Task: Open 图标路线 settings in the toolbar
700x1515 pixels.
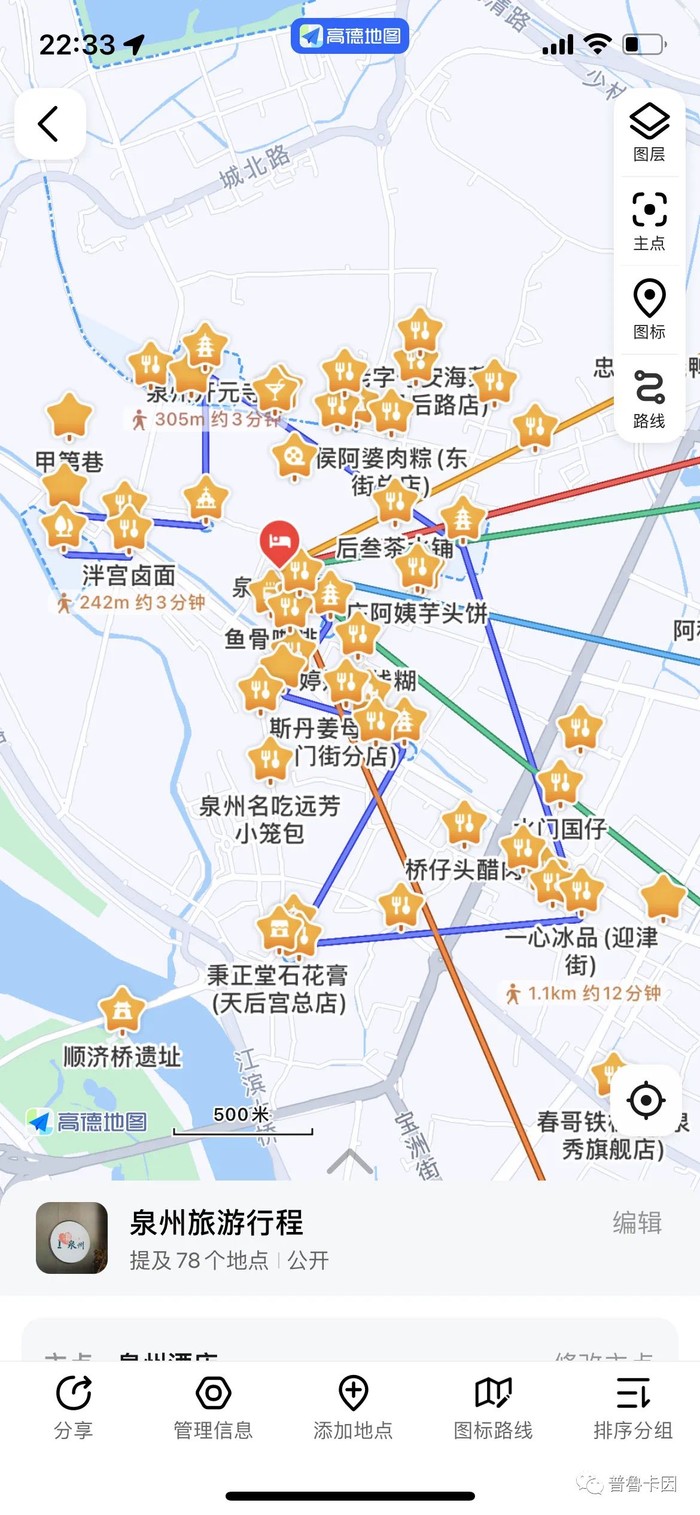Action: pyautogui.click(x=493, y=1406)
